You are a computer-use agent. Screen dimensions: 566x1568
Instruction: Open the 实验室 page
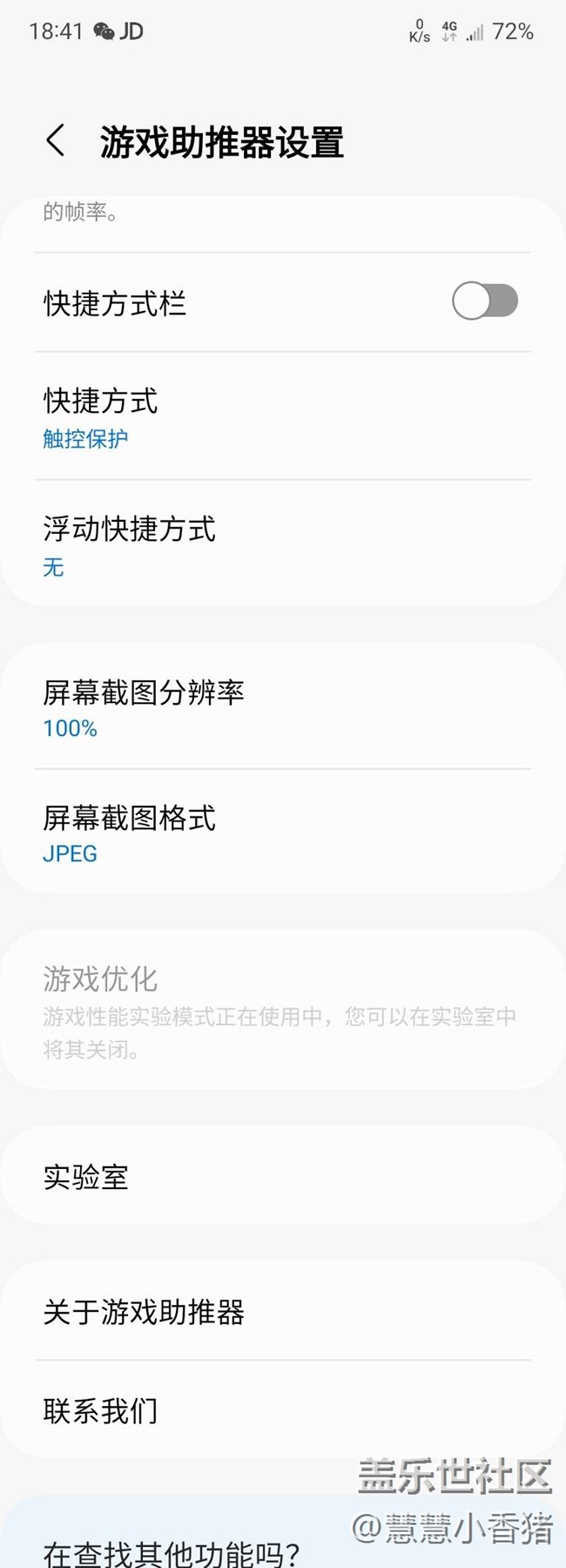click(282, 1177)
